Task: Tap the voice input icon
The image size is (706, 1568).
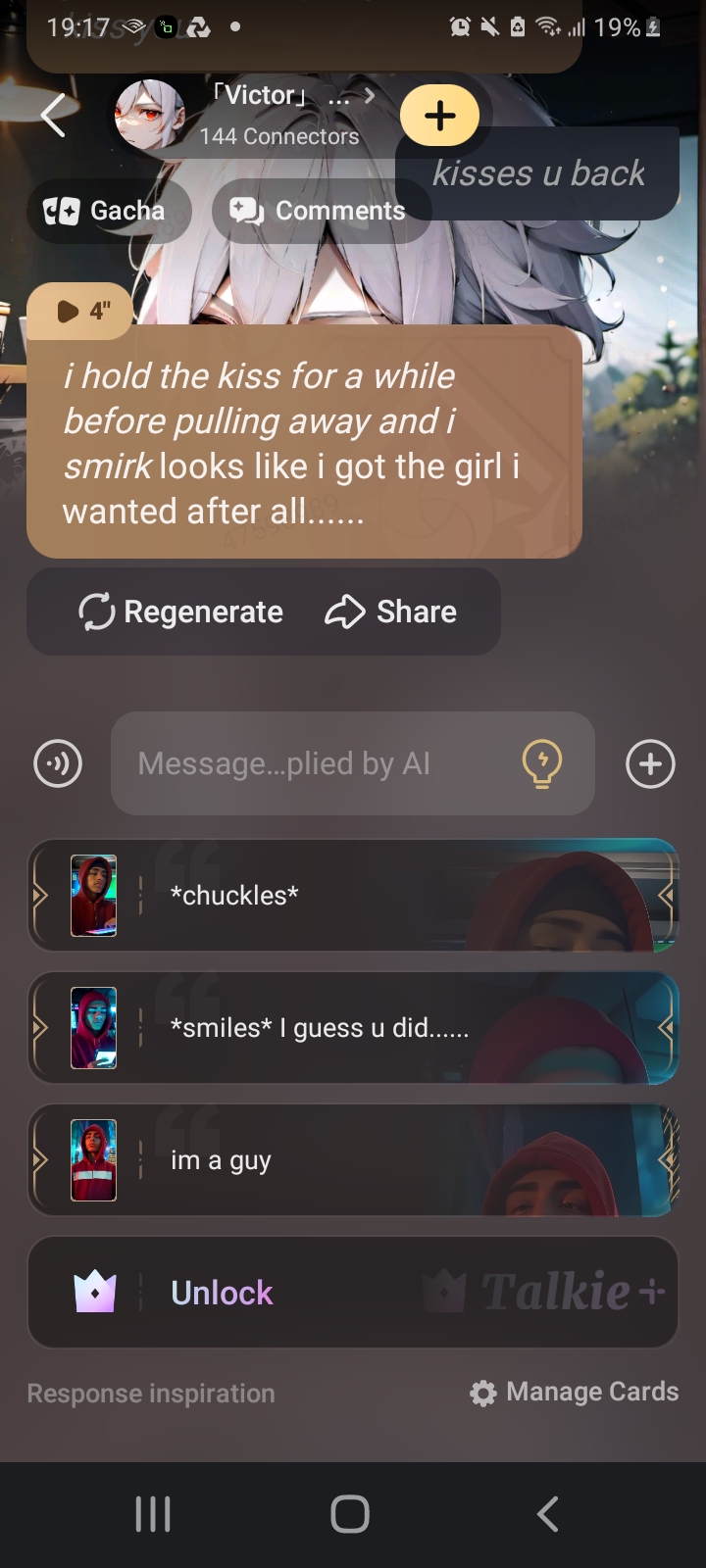Action: 58,763
